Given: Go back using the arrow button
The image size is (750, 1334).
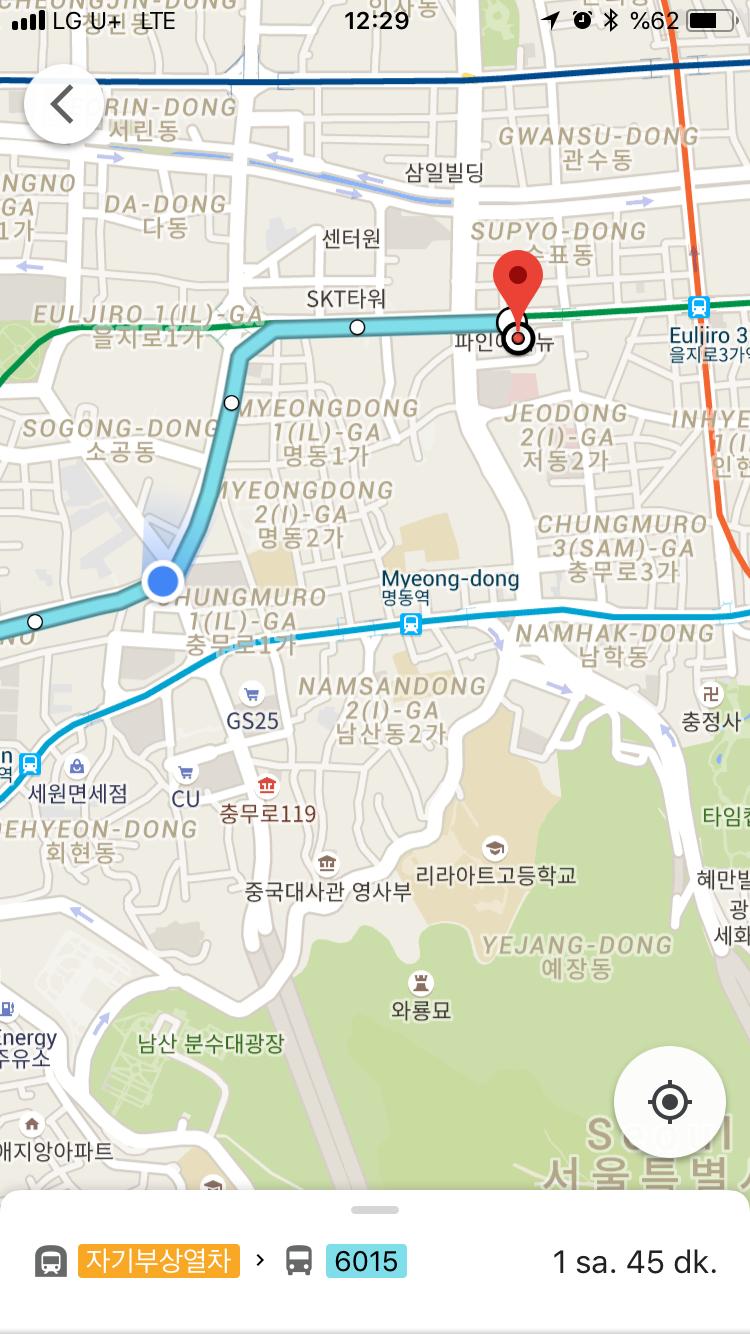Looking at the screenshot, I should tap(63, 104).
